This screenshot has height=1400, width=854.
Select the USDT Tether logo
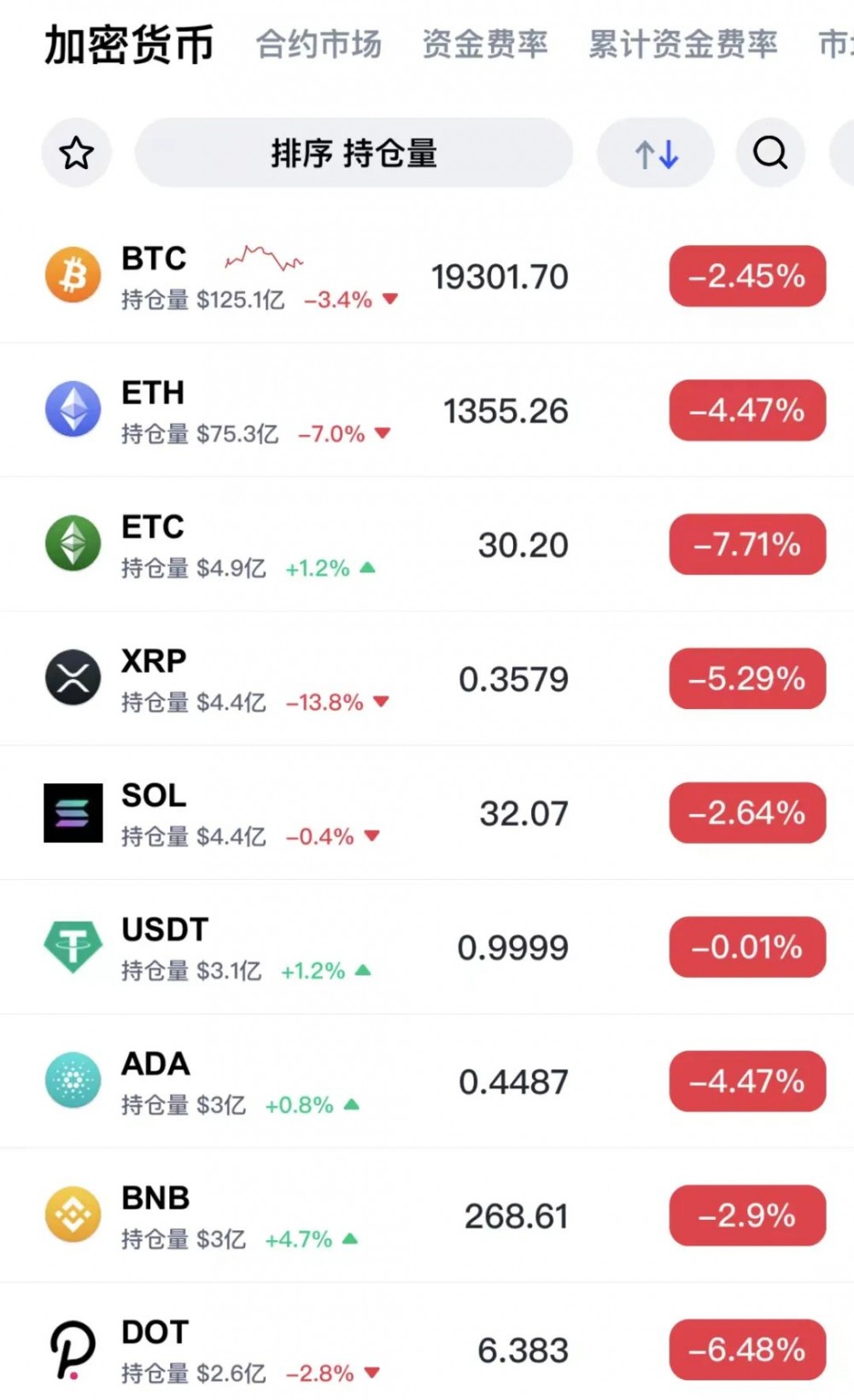point(73,946)
